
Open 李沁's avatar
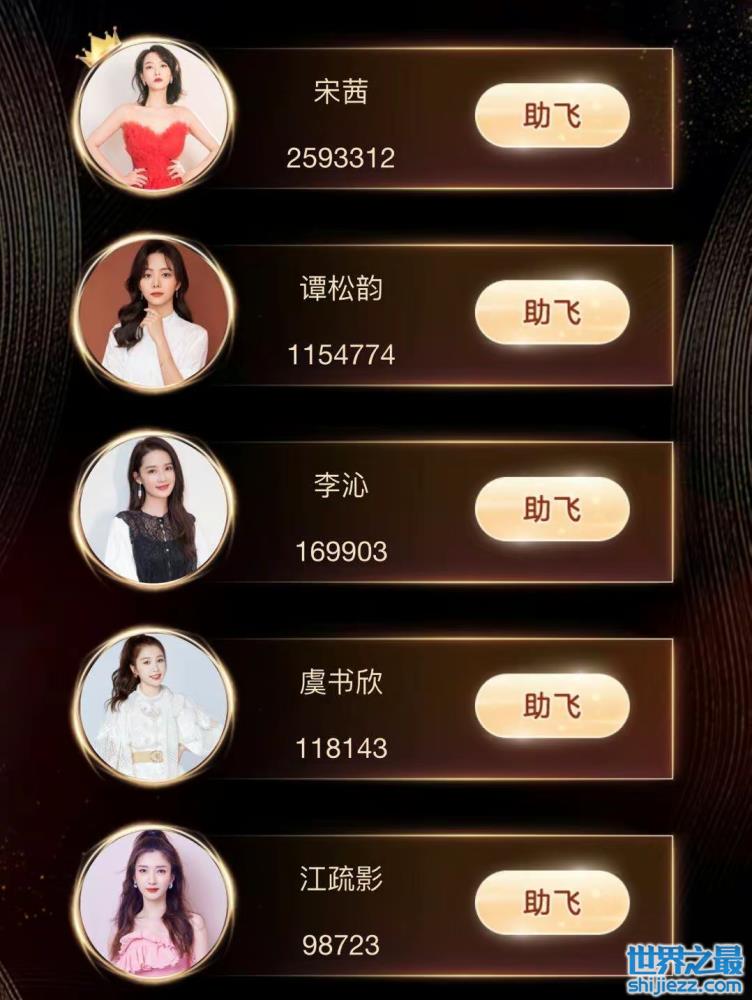click(x=154, y=510)
